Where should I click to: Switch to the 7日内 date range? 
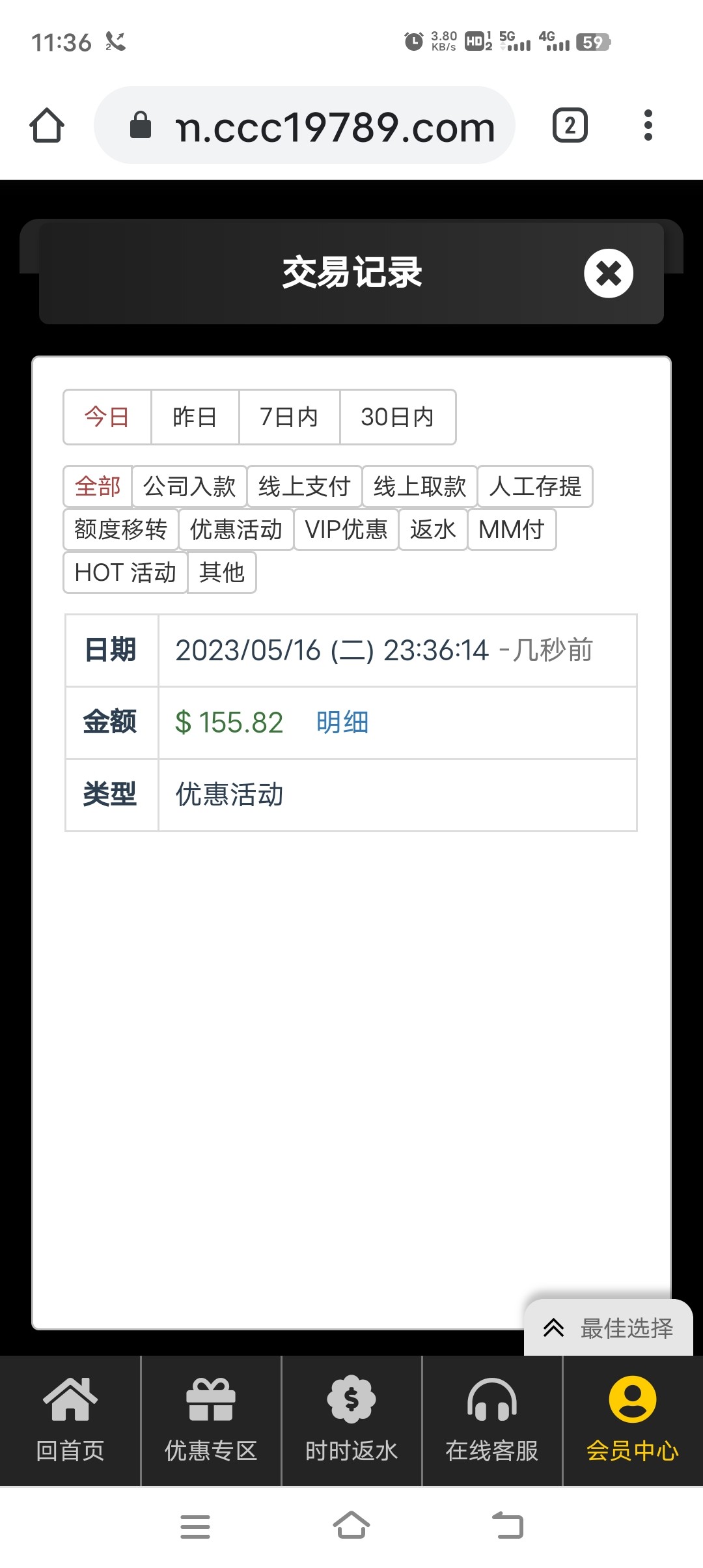click(289, 417)
